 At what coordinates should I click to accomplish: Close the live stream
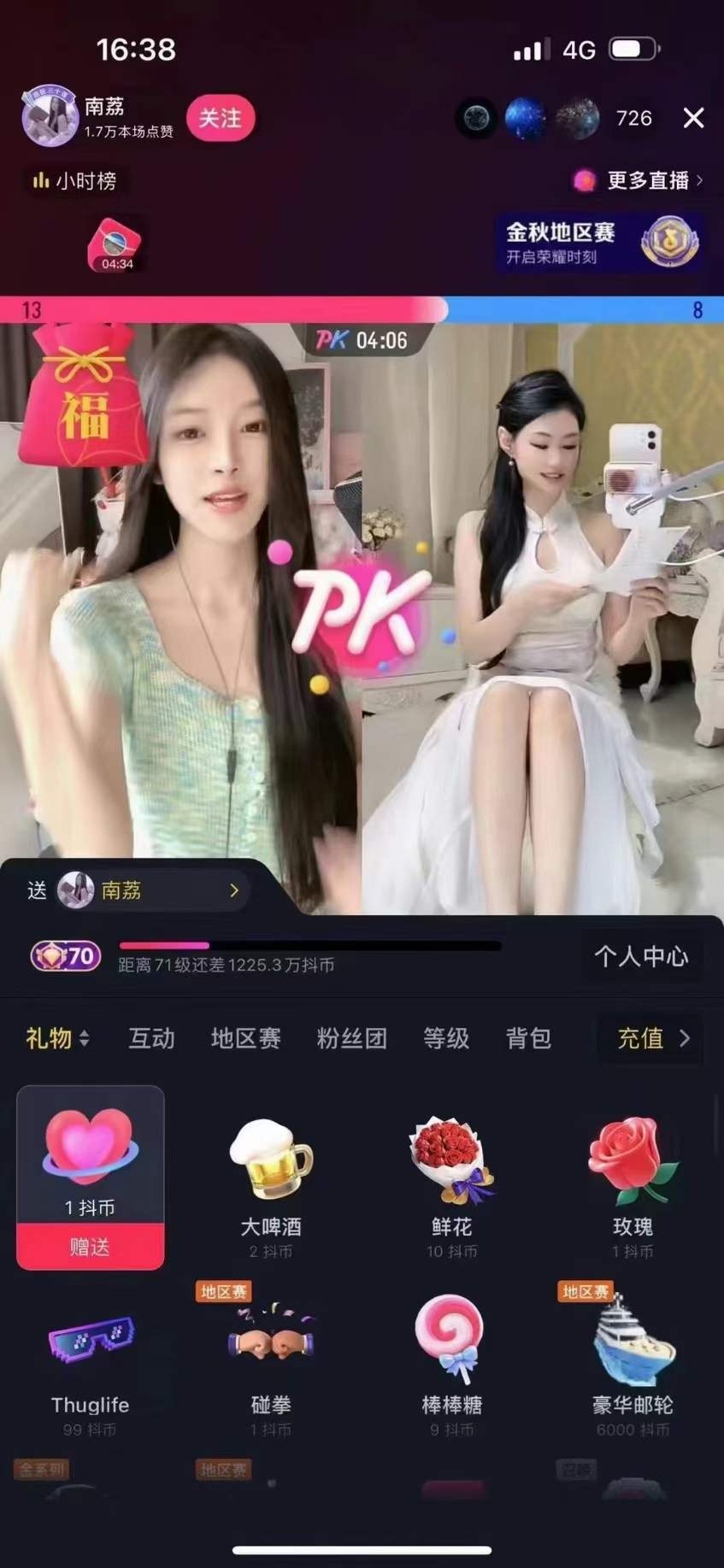click(x=693, y=118)
